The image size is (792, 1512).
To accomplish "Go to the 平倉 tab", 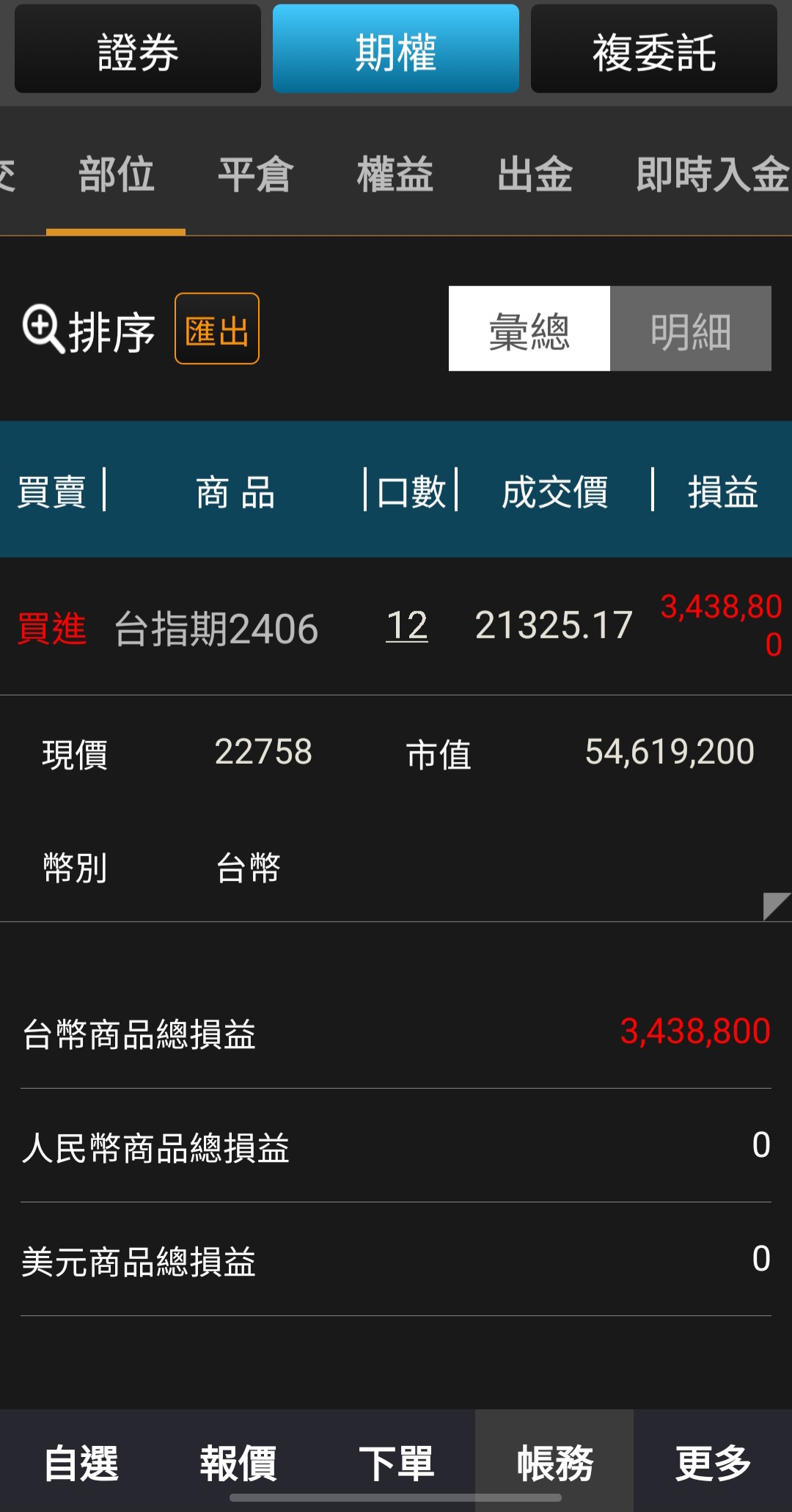I will click(255, 175).
